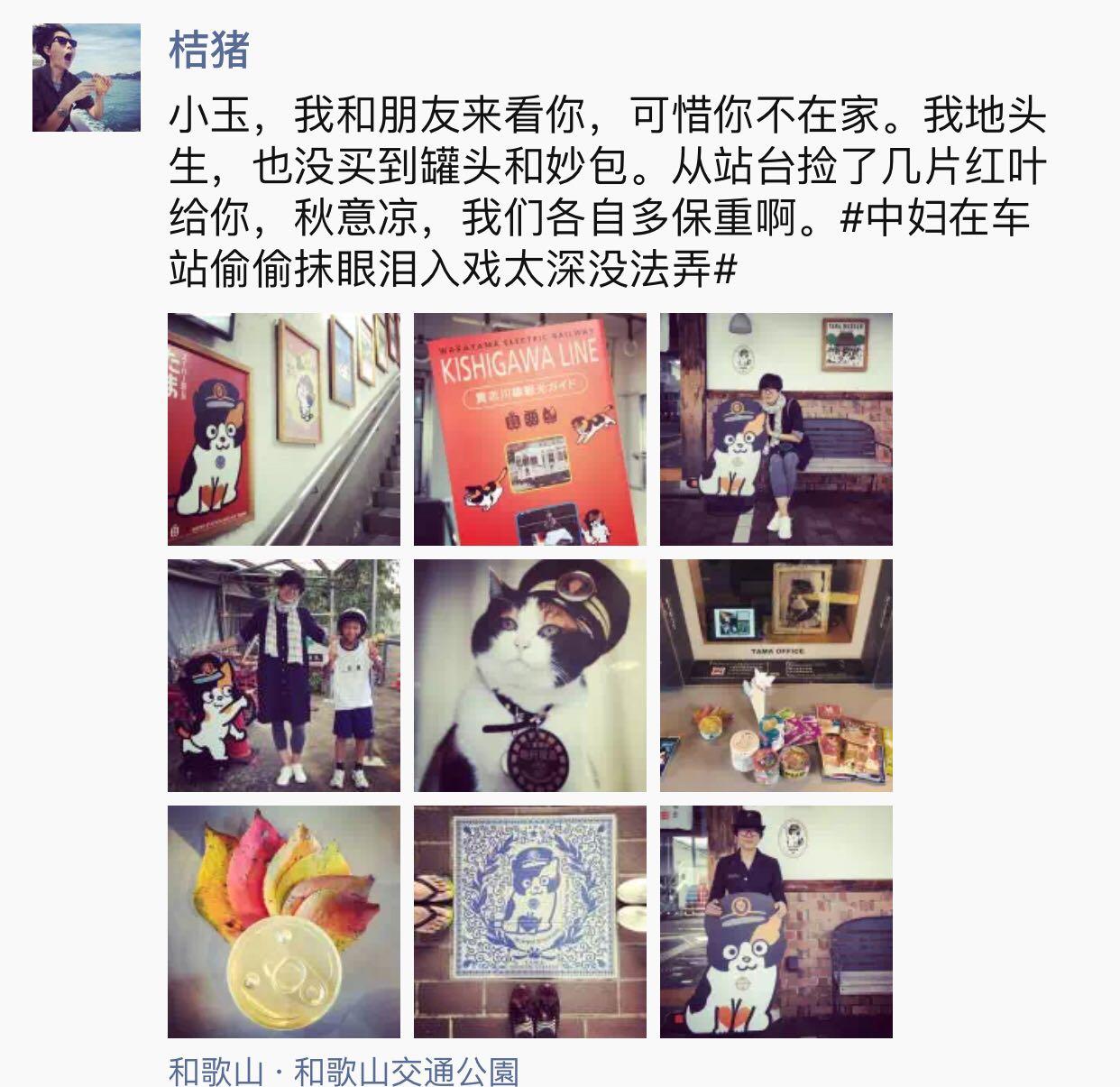
Task: View the autumn leaves photo
Action: pyautogui.click(x=284, y=922)
